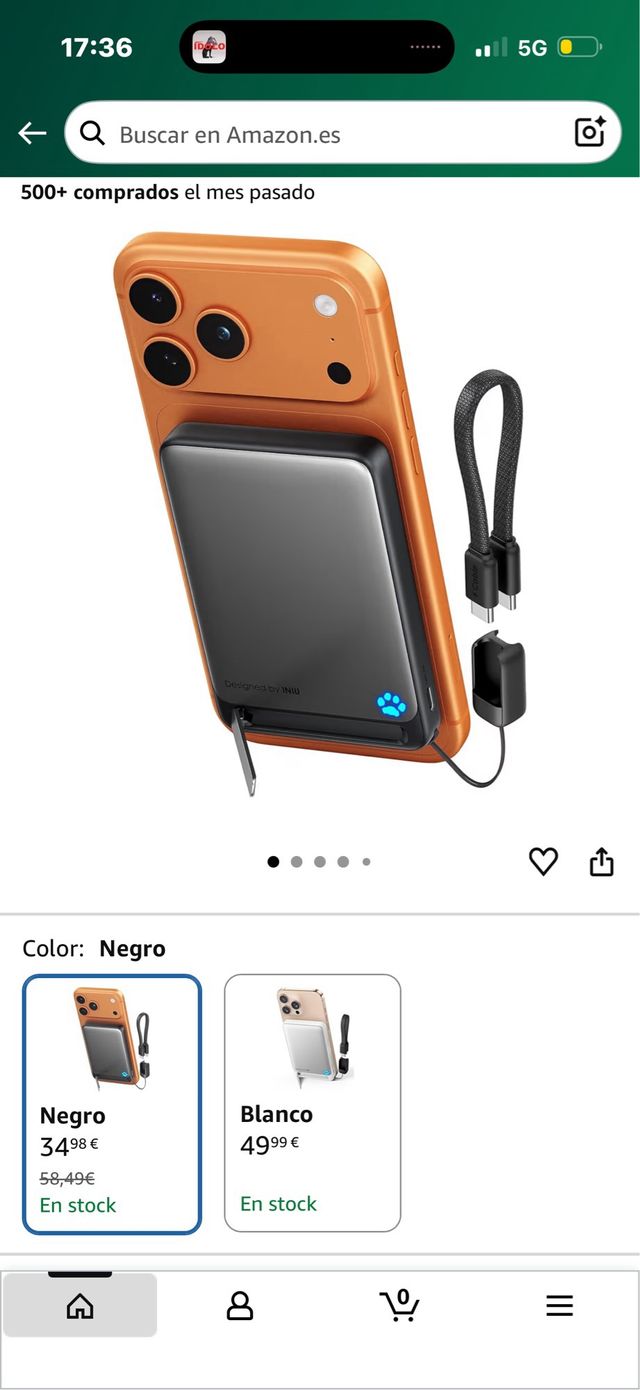This screenshot has width=640, height=1390.
Task: Share this product
Action: click(601, 861)
